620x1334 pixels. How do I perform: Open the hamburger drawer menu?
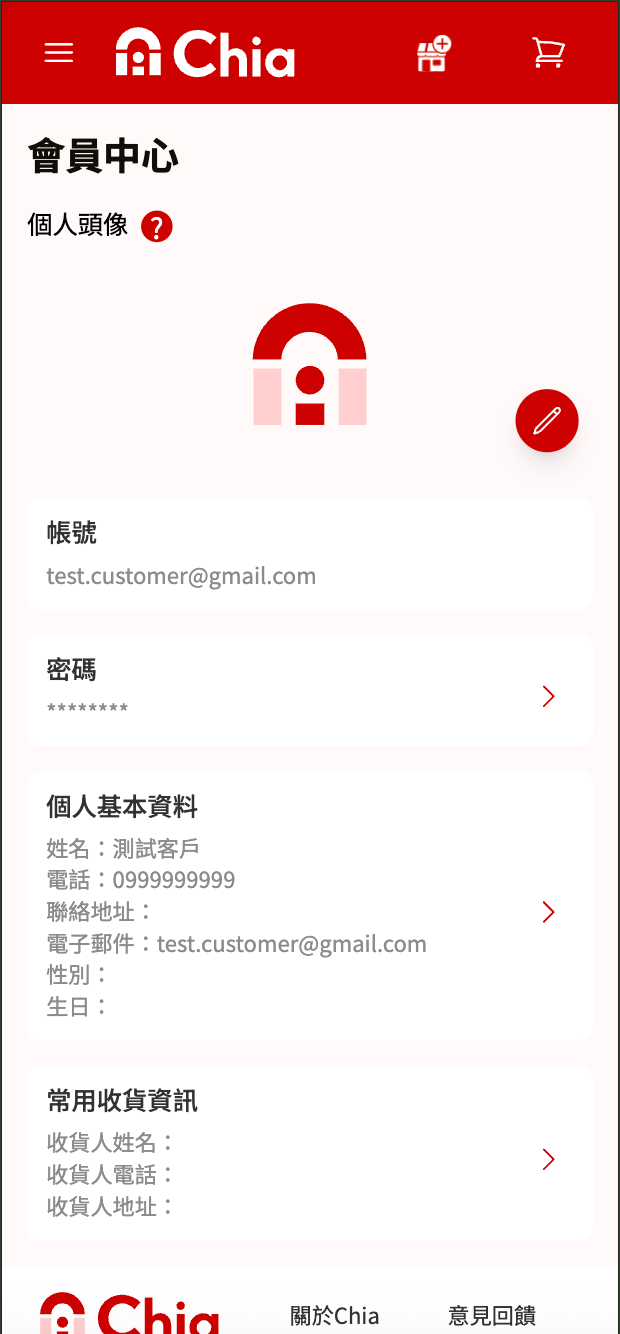[59, 53]
